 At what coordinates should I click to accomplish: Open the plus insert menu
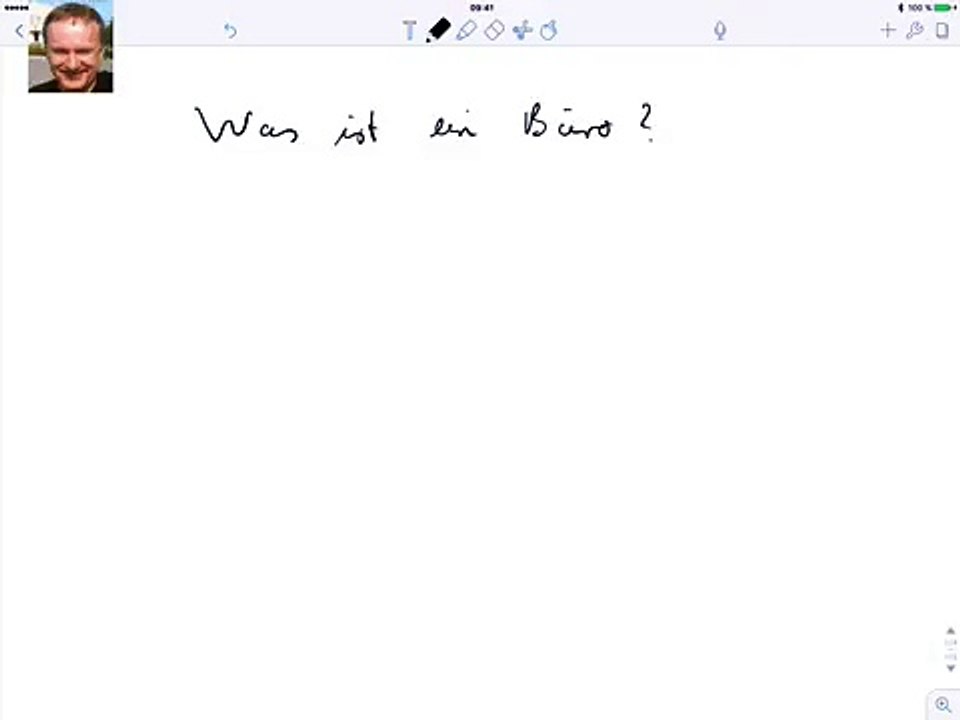click(x=887, y=31)
